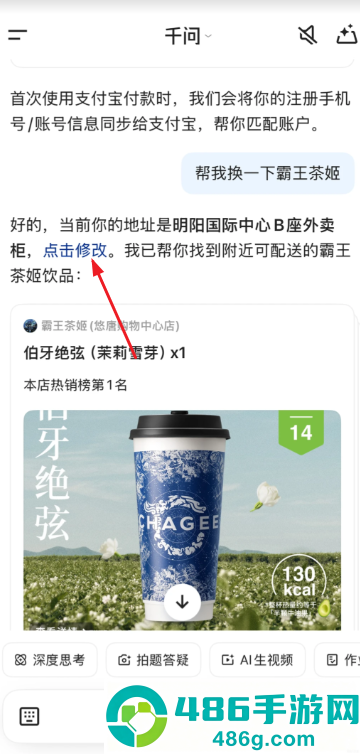Select the 拍题答疑 chip
The height and width of the screenshot is (754, 360).
click(153, 660)
